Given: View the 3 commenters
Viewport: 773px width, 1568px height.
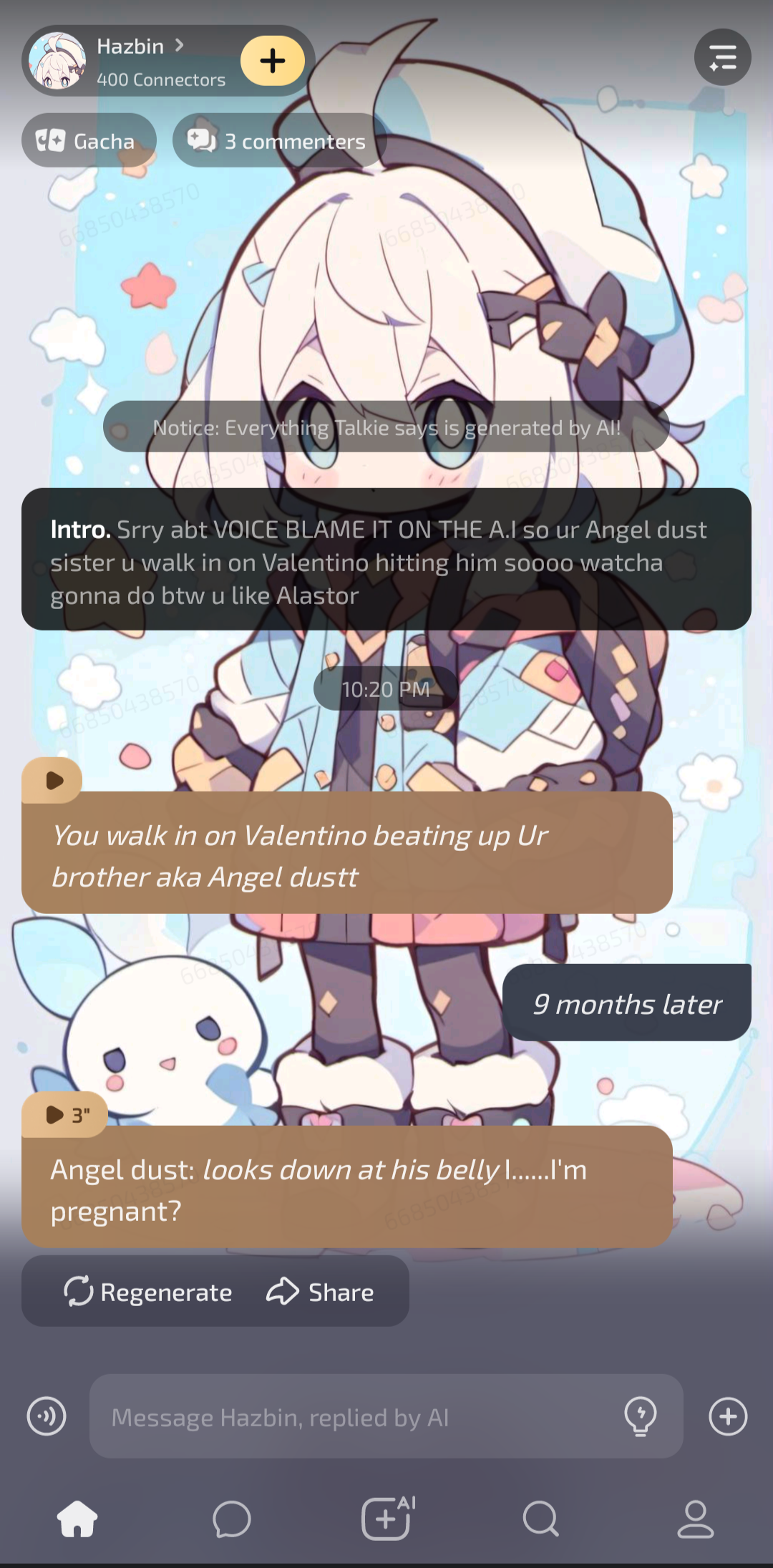Looking at the screenshot, I should (x=279, y=141).
